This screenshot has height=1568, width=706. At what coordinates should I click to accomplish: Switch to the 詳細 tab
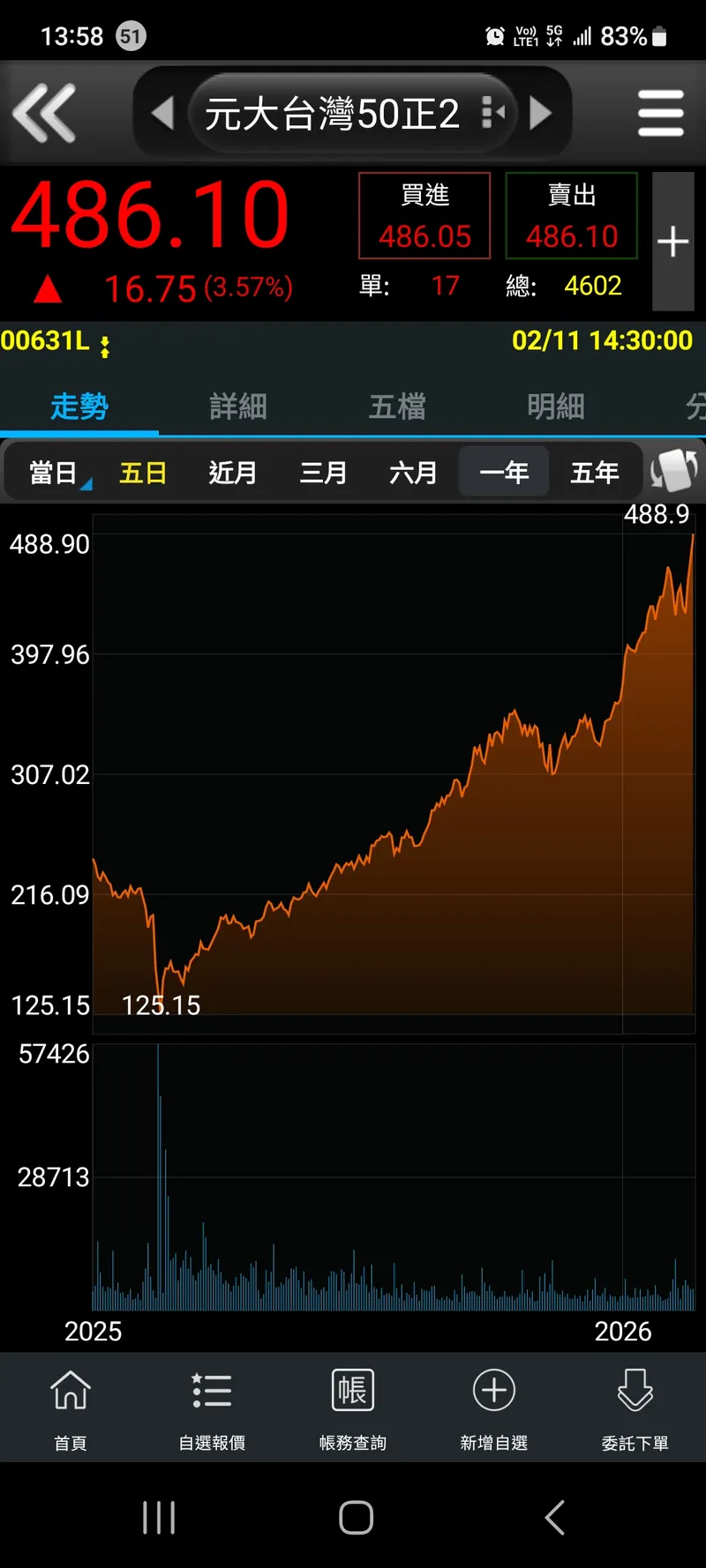pyautogui.click(x=237, y=407)
